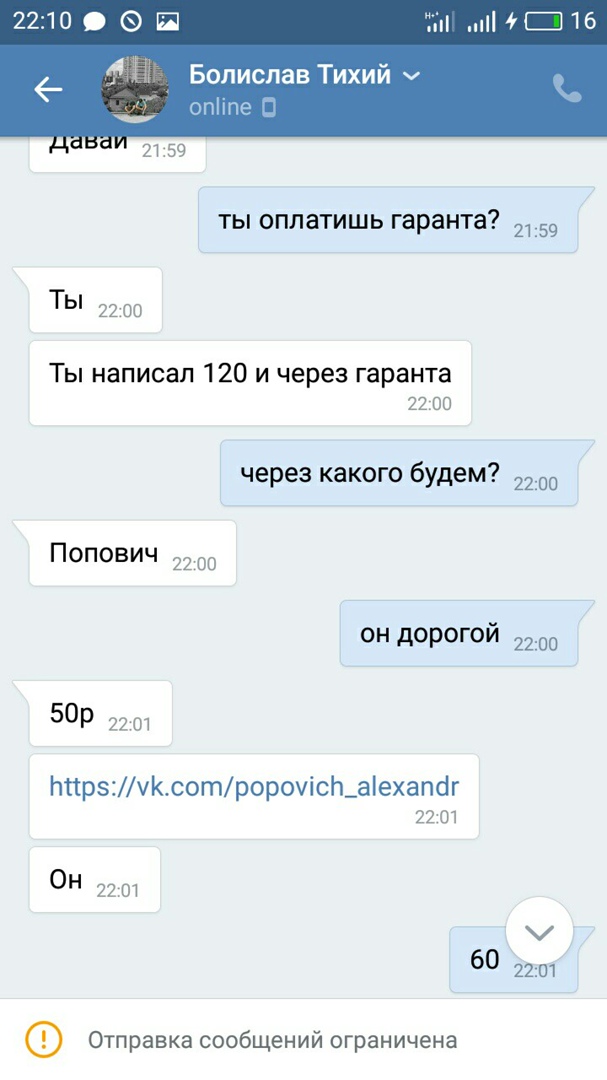This screenshot has height=1080, width=607.
Task: Open Болислав Тихий's profile avatar
Action: [135, 90]
